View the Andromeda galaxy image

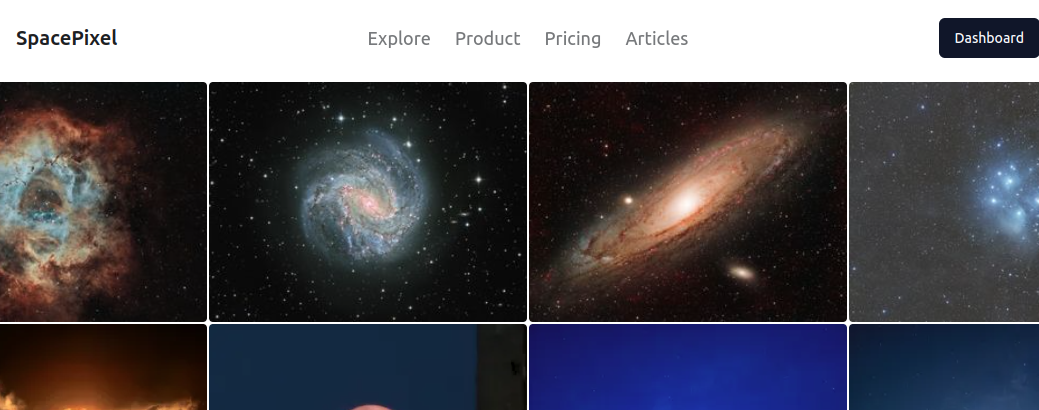tap(687, 201)
